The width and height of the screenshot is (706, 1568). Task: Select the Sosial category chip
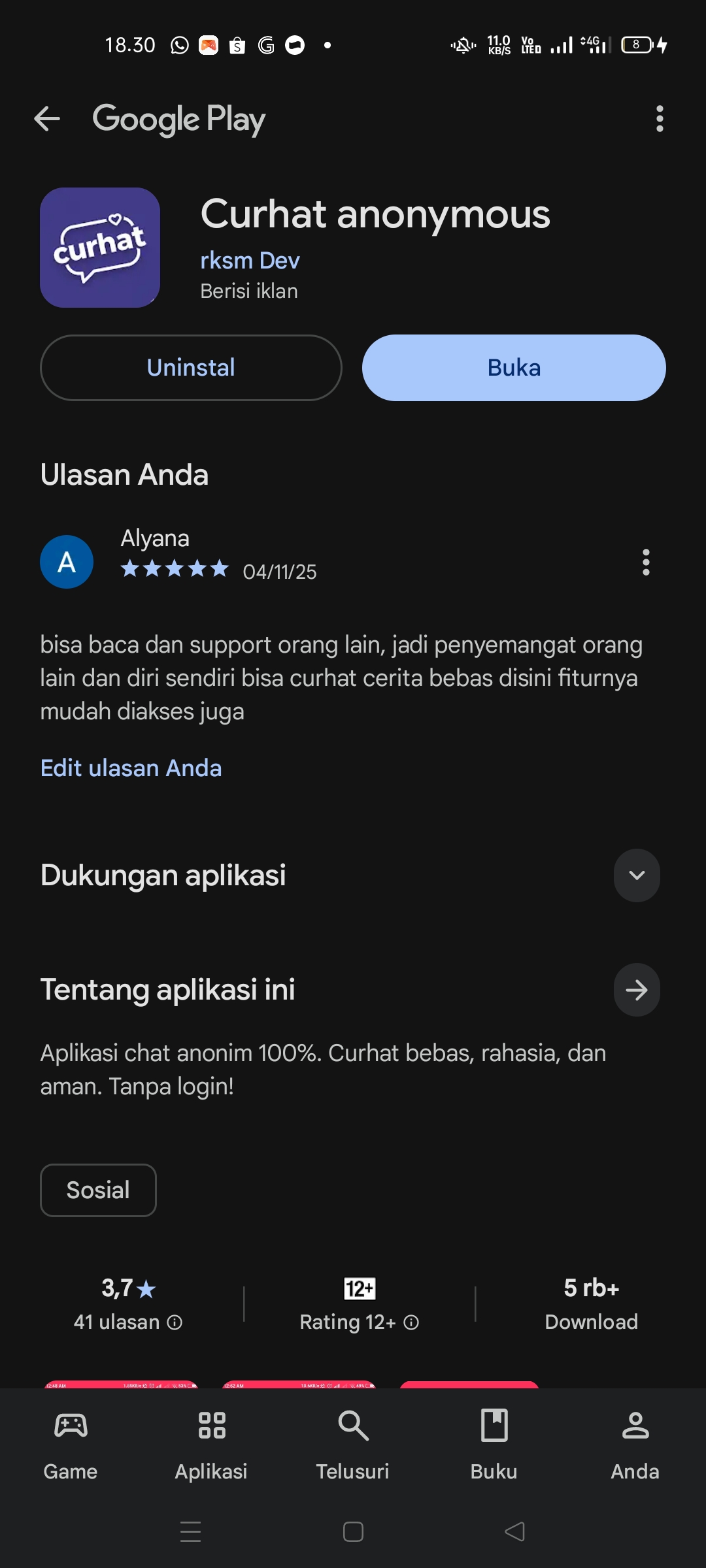tap(98, 1190)
